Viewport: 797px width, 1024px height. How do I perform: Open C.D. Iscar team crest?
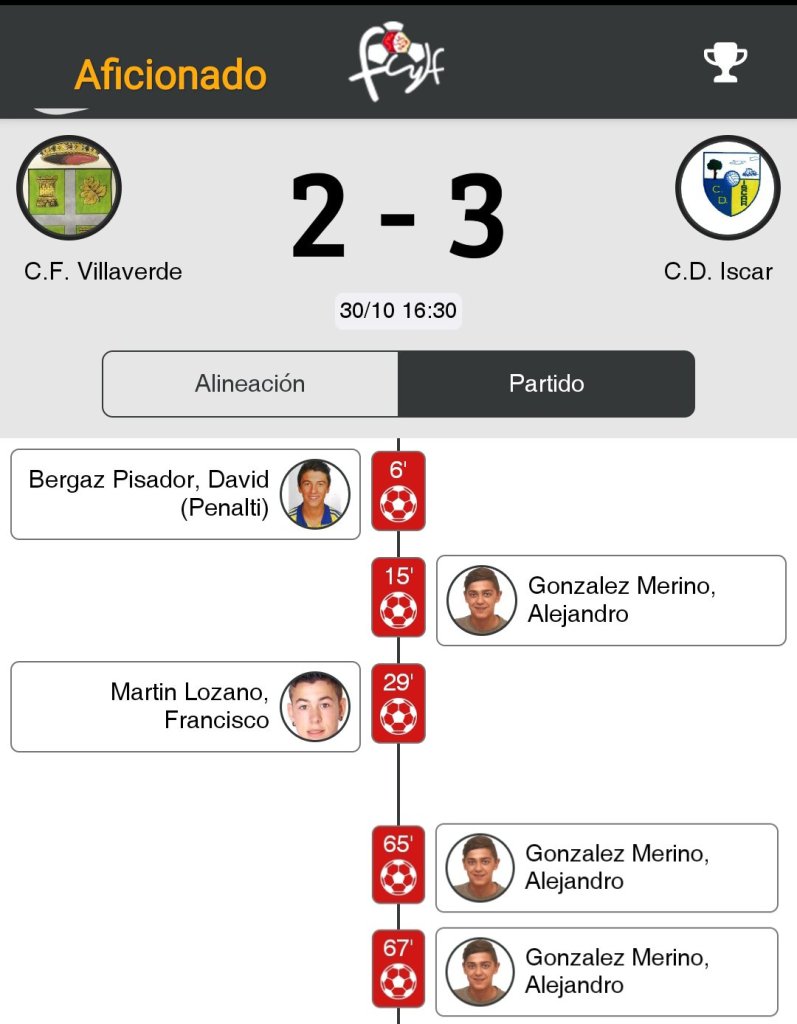click(x=727, y=188)
